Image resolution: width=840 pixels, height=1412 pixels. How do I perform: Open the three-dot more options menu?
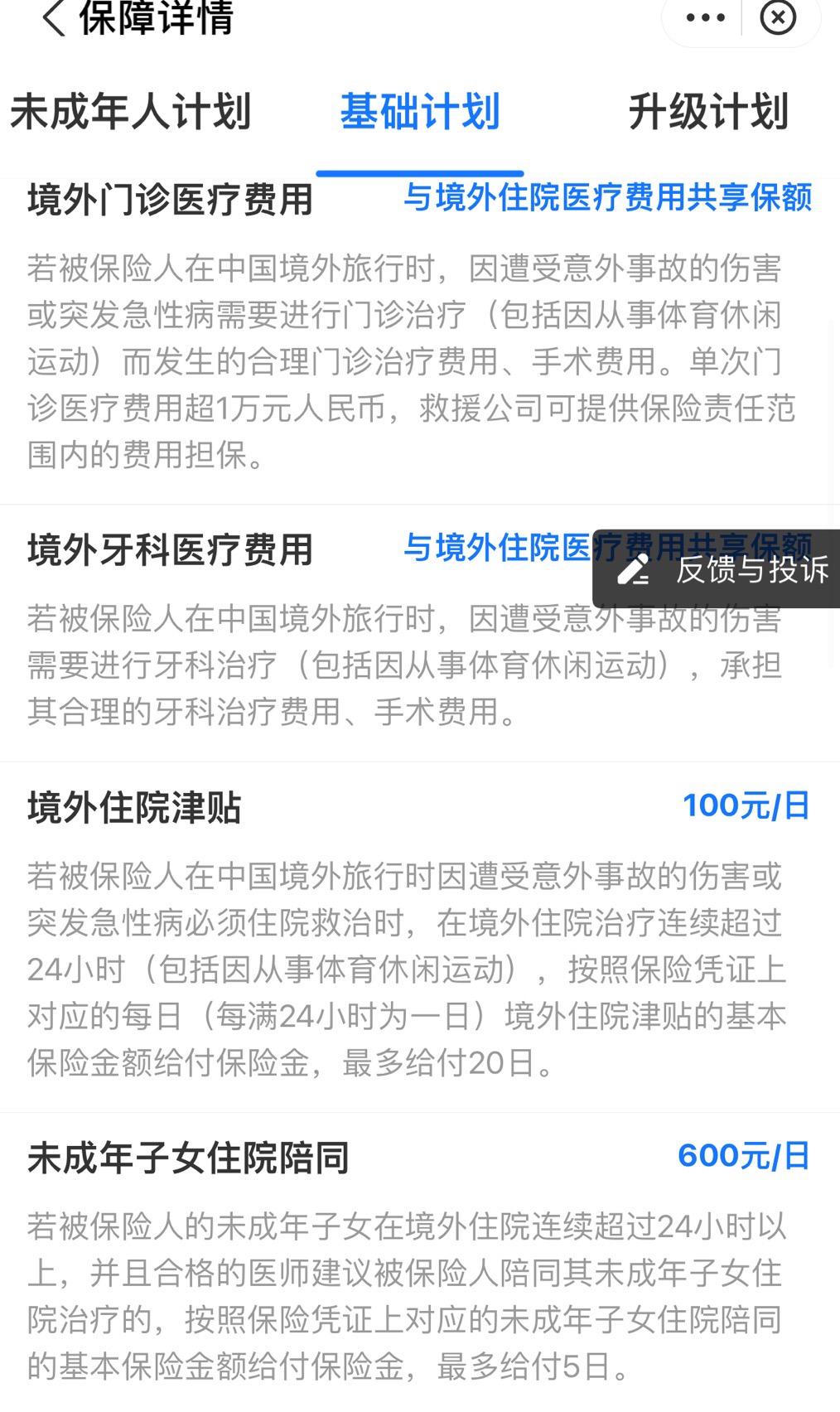pyautogui.click(x=702, y=18)
